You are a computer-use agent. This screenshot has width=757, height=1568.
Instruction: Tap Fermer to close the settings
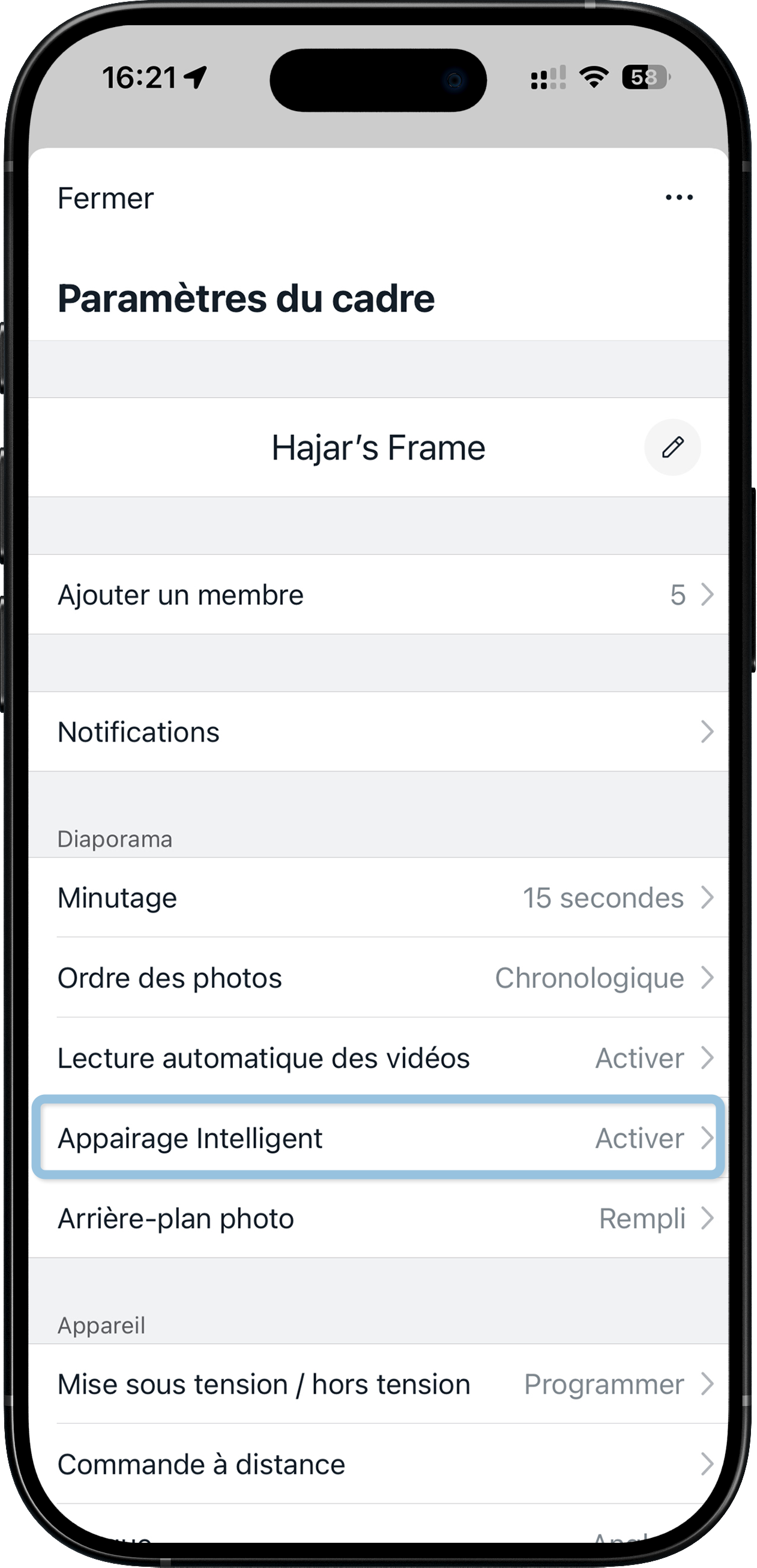click(x=105, y=198)
